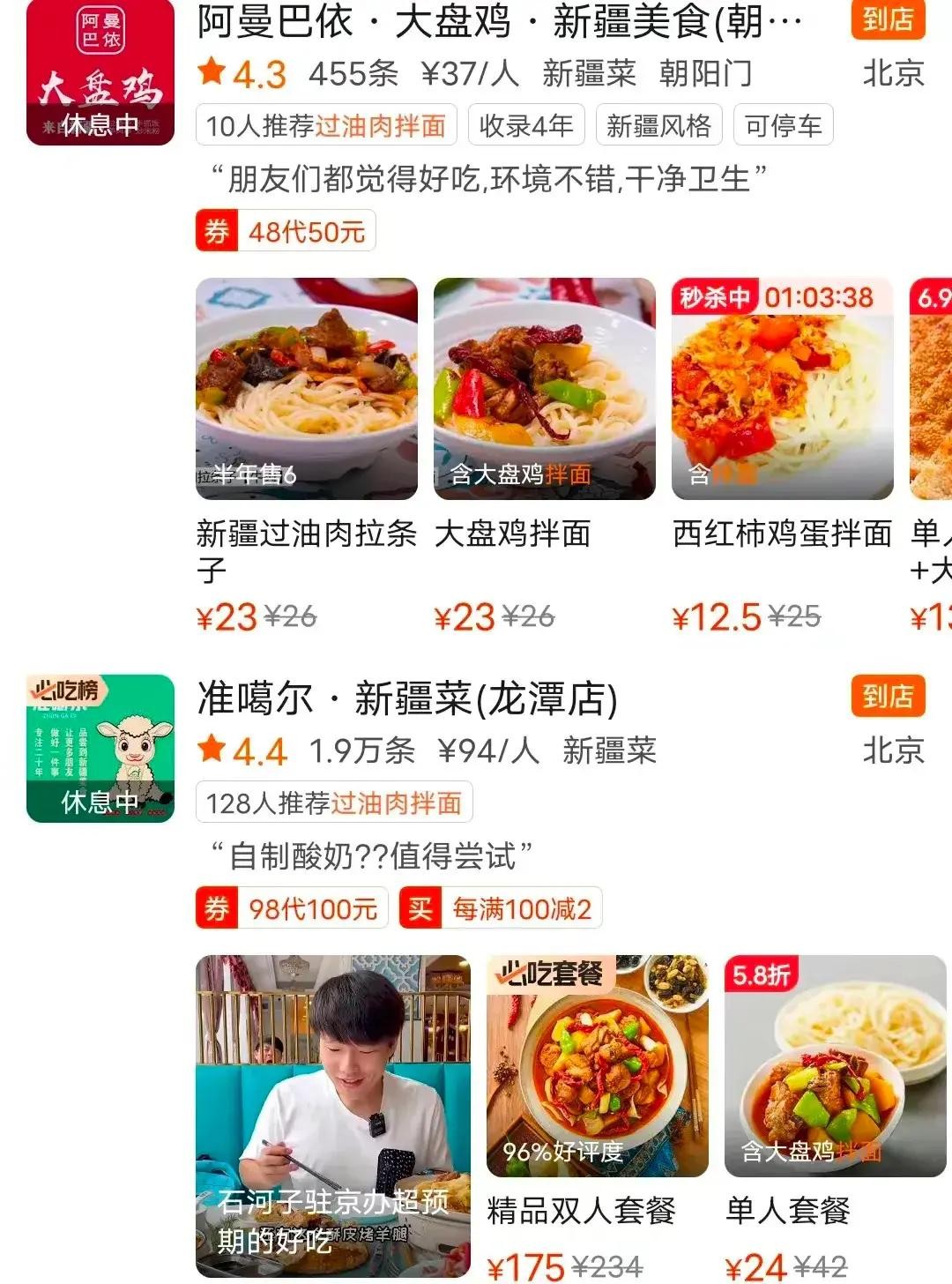Play the 石河子驻京办 review video
The width and height of the screenshot is (952, 1284).
[x=332, y=1116]
